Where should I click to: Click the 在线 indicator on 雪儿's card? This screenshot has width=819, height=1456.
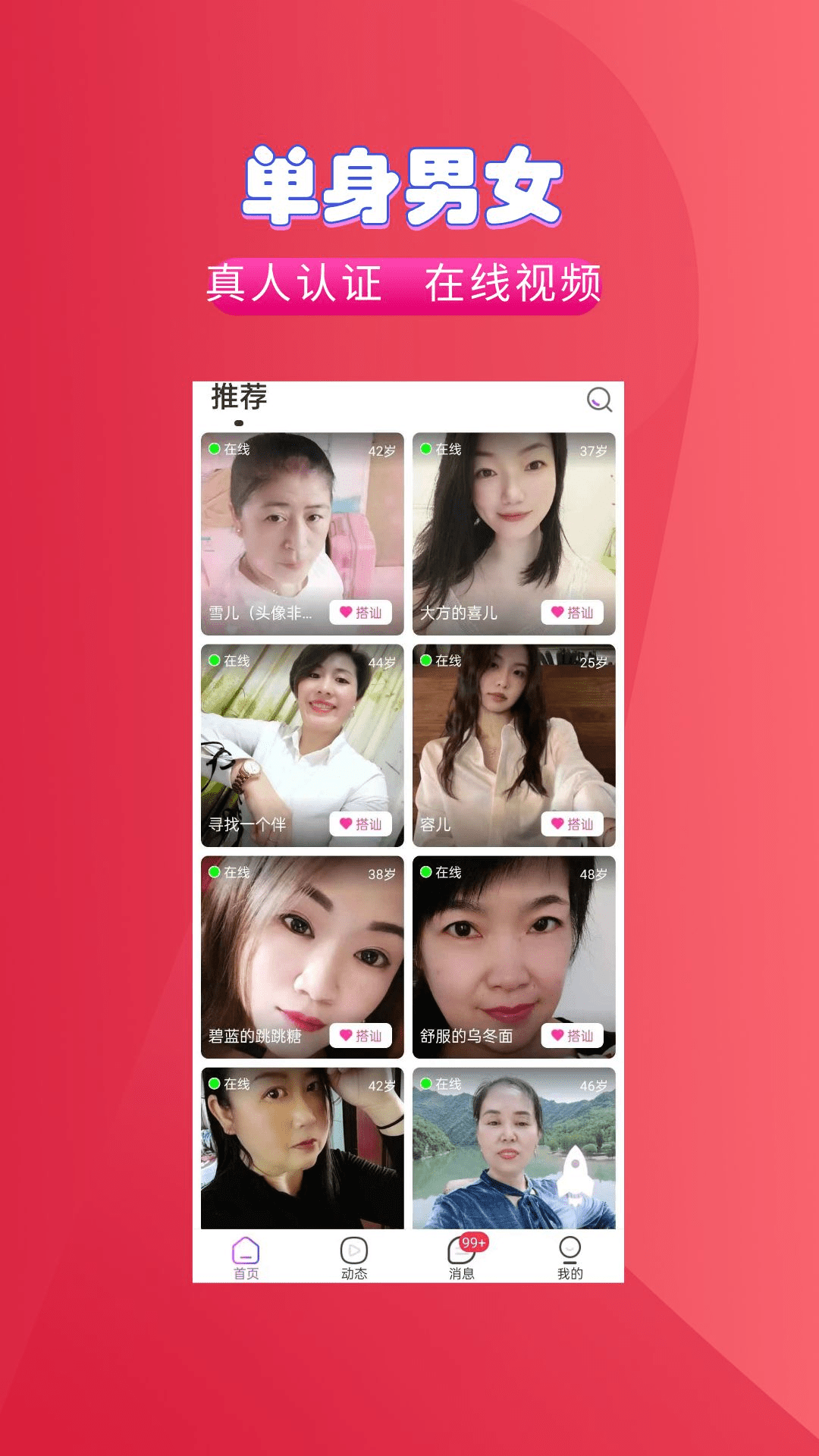[x=233, y=448]
